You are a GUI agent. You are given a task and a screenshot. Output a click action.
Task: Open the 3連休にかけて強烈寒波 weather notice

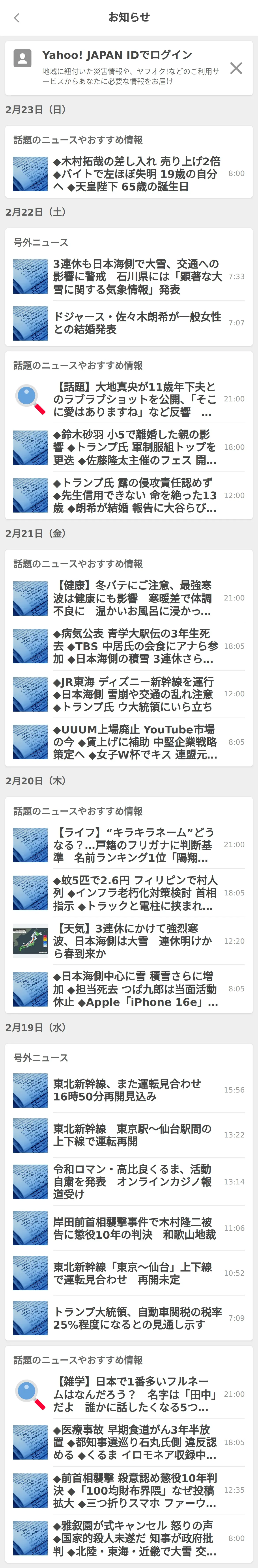point(129,941)
